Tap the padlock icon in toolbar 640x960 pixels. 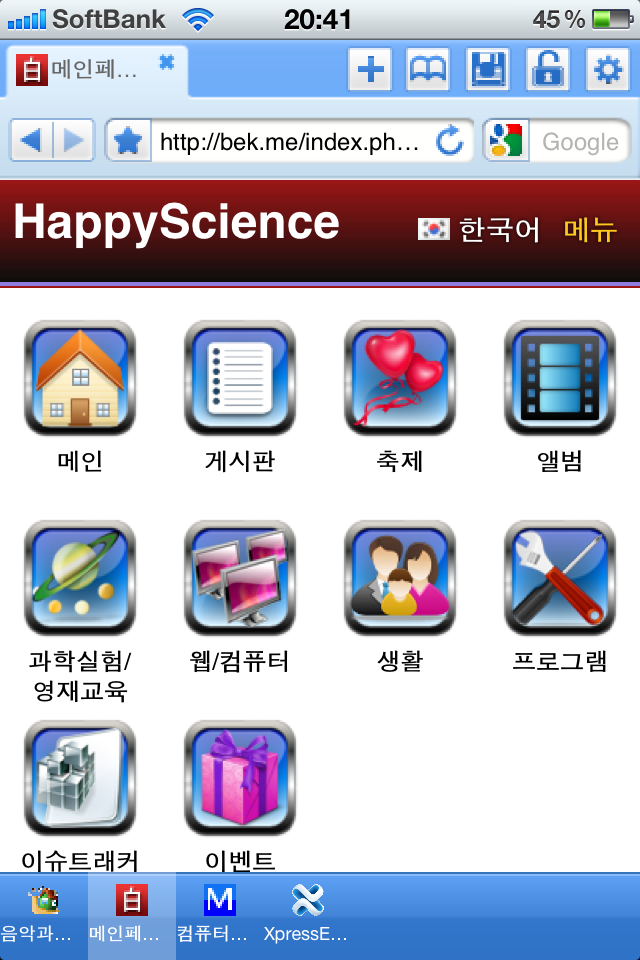click(548, 70)
